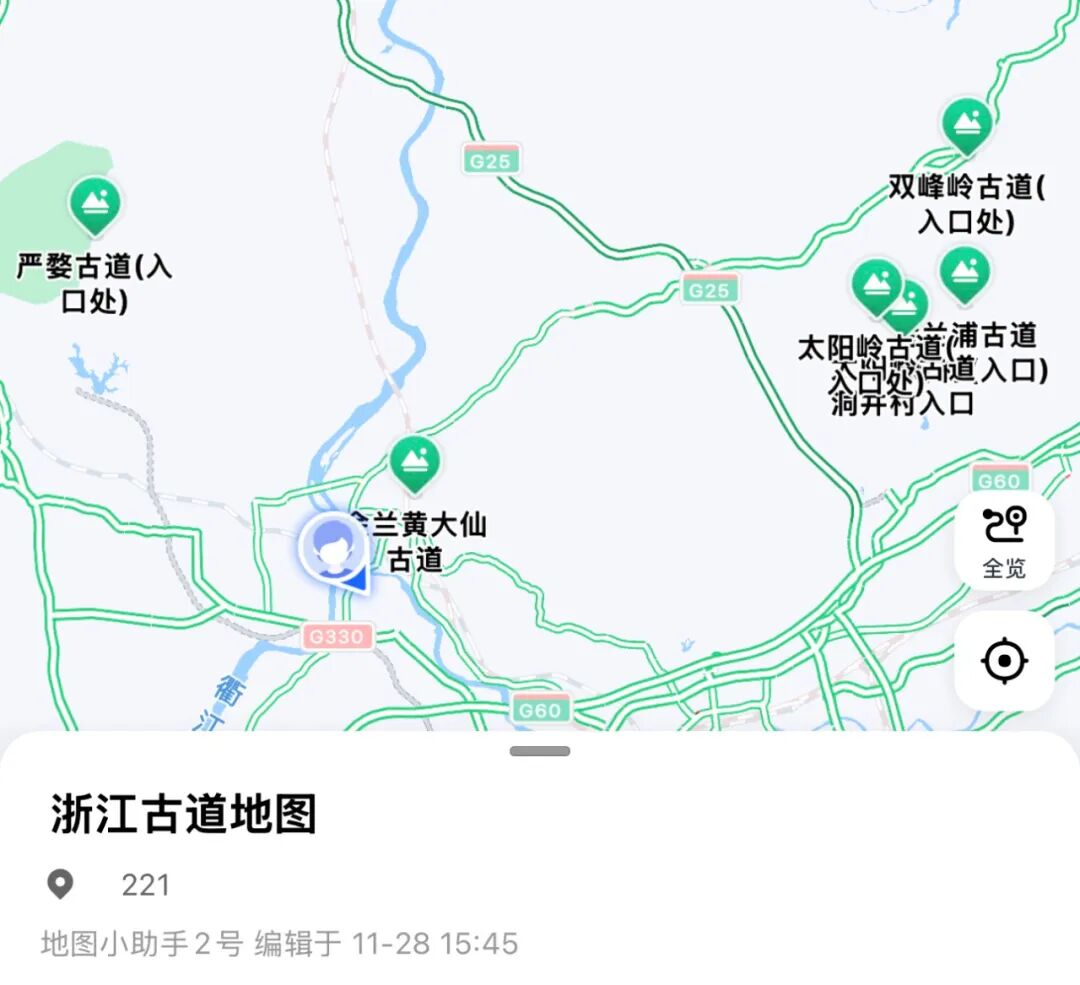Tap the 金兰黄大仙古道 marker pin

click(x=414, y=463)
